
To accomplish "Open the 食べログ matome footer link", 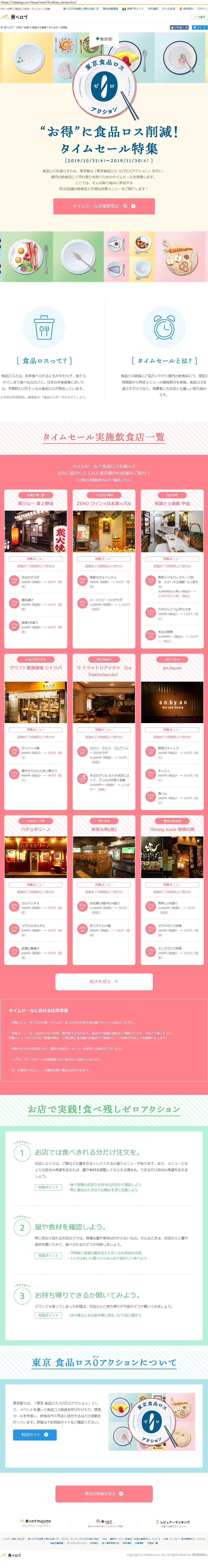I will pyautogui.click(x=37, y=1522).
